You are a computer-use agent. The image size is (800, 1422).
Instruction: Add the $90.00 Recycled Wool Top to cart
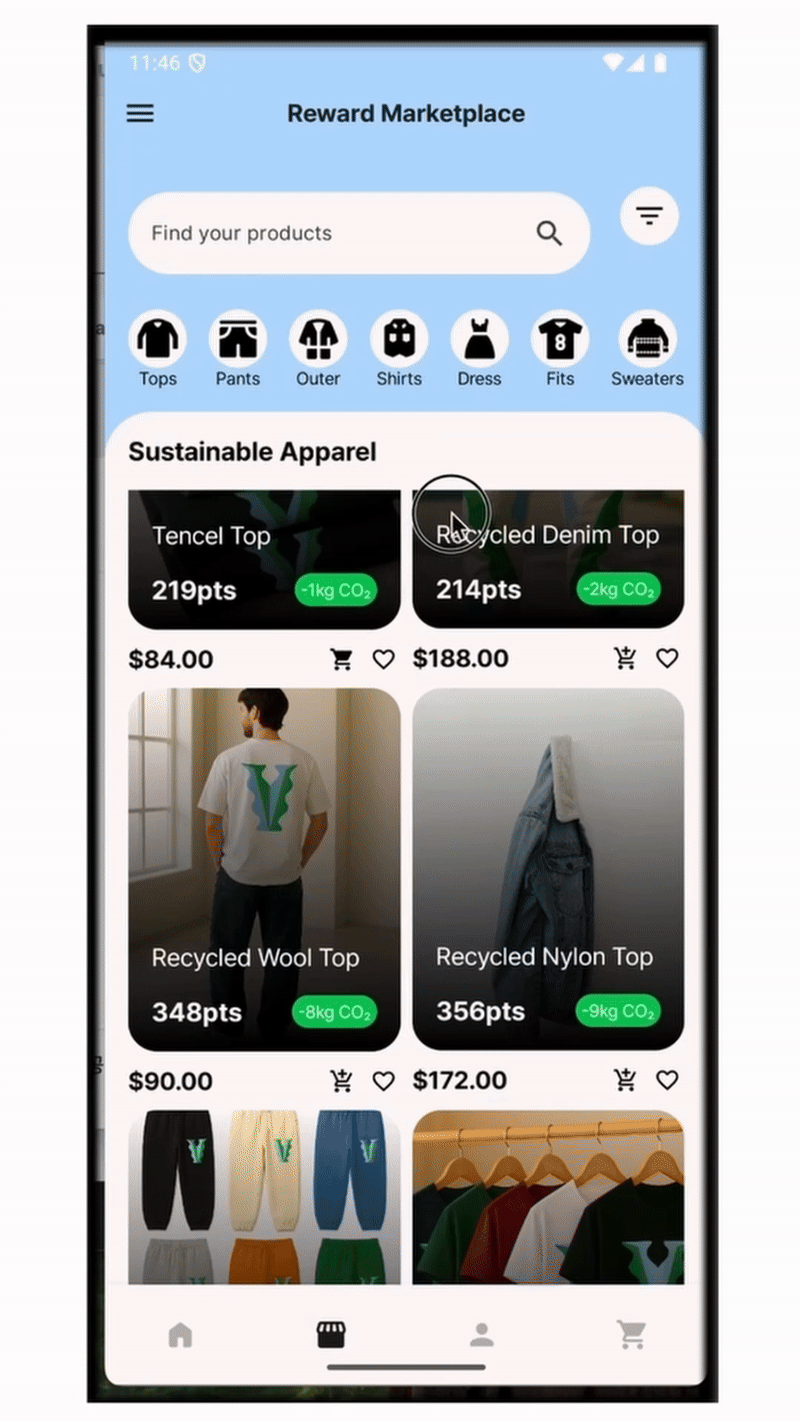click(342, 1080)
